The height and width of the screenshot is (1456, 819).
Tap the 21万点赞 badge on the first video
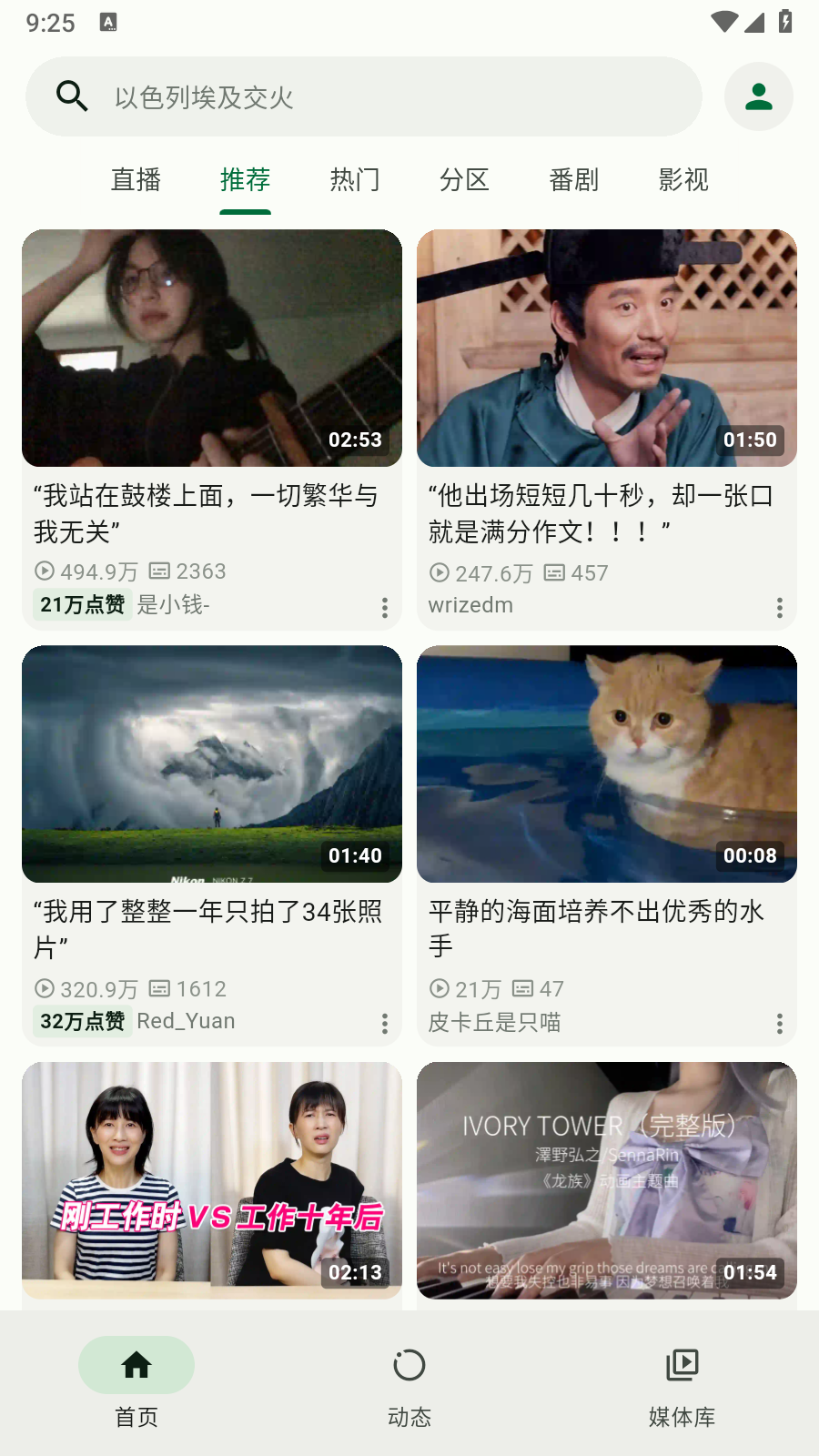click(x=81, y=605)
